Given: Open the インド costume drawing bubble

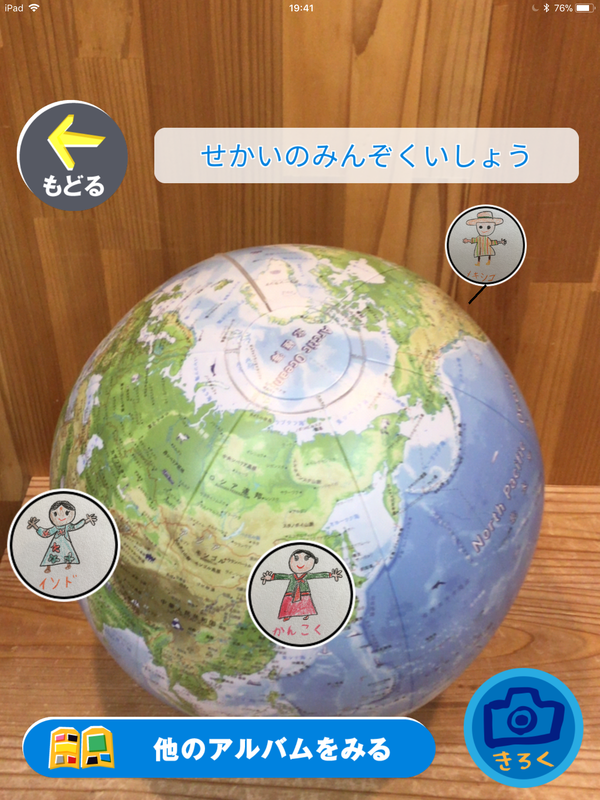Looking at the screenshot, I should pos(63,545).
